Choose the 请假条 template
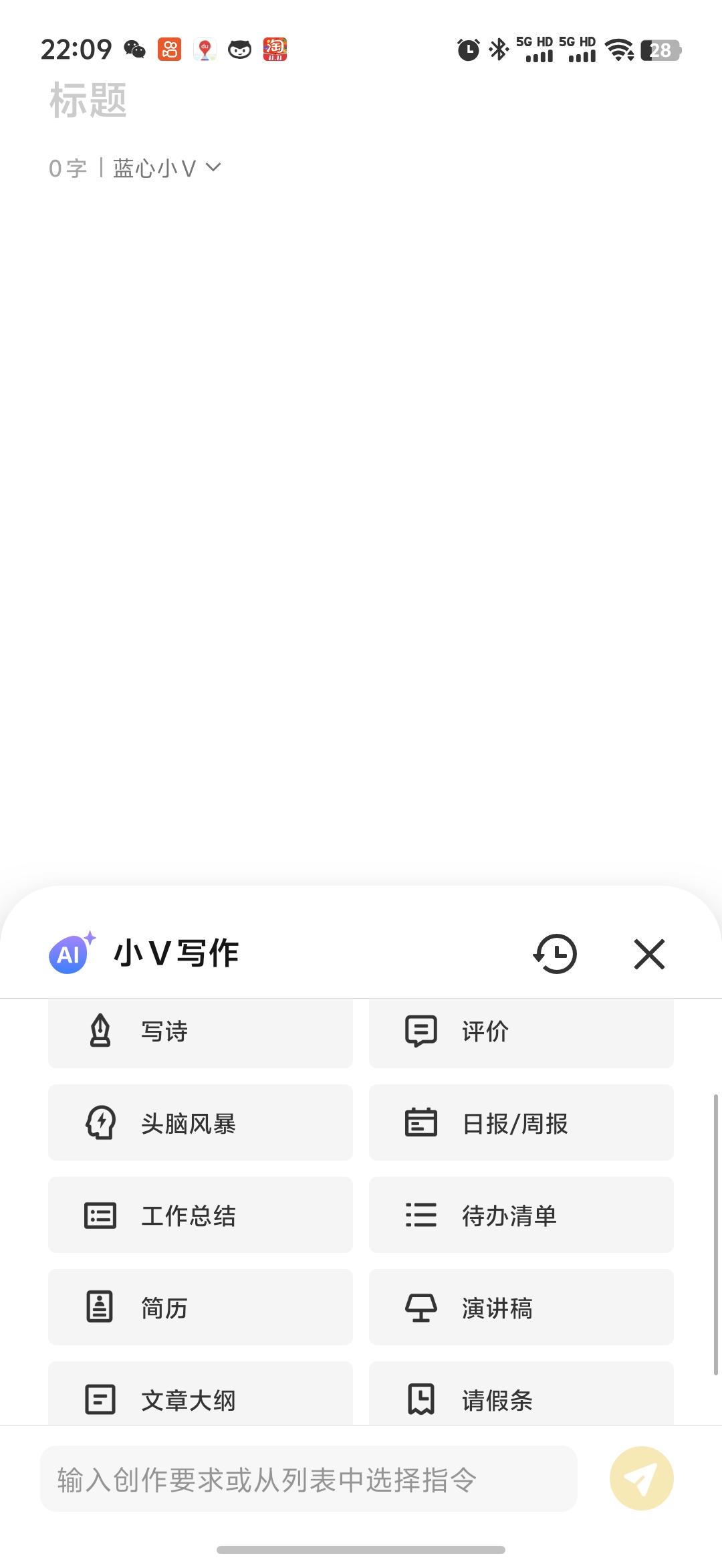 tap(521, 1393)
